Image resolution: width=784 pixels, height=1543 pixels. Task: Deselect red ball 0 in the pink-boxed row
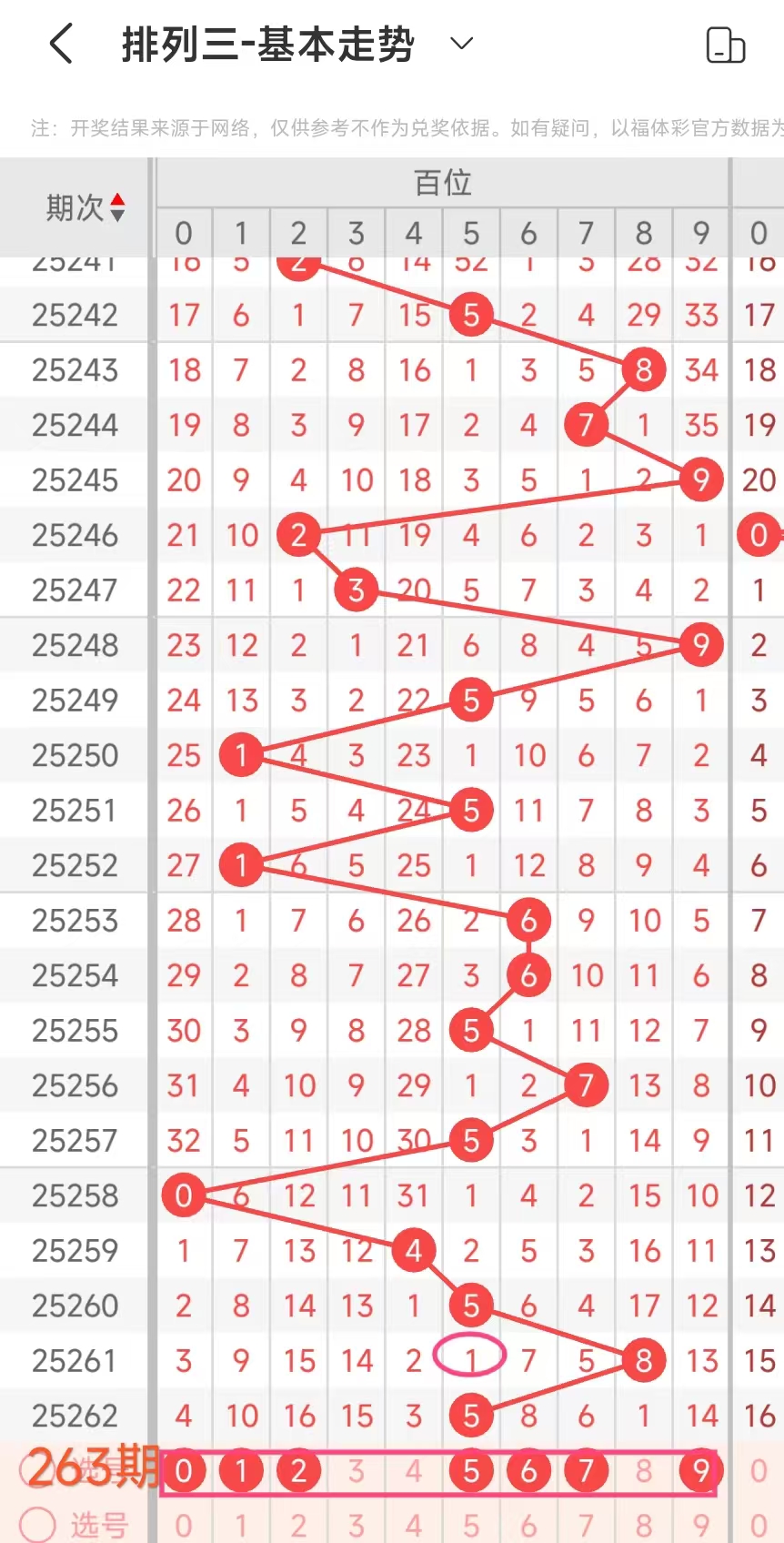184,1470
